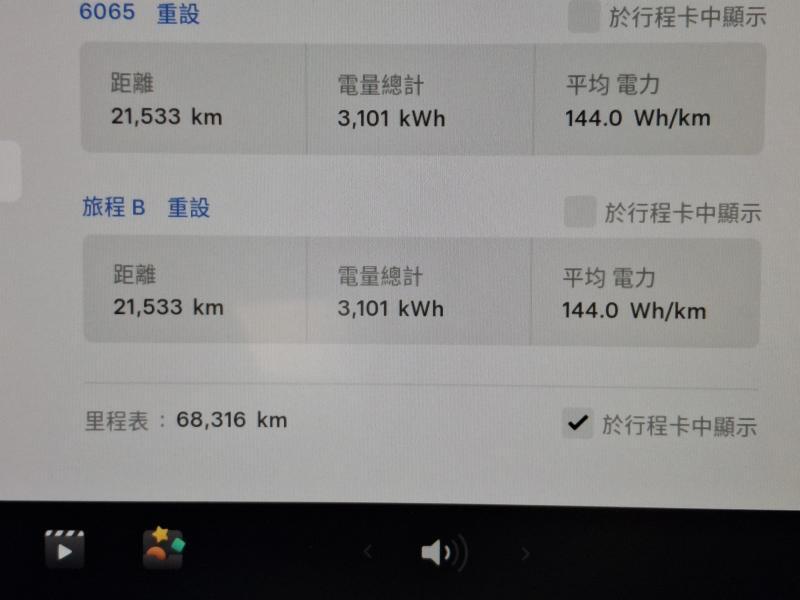Open the toybox arcade app
The width and height of the screenshot is (800, 600).
point(163,548)
